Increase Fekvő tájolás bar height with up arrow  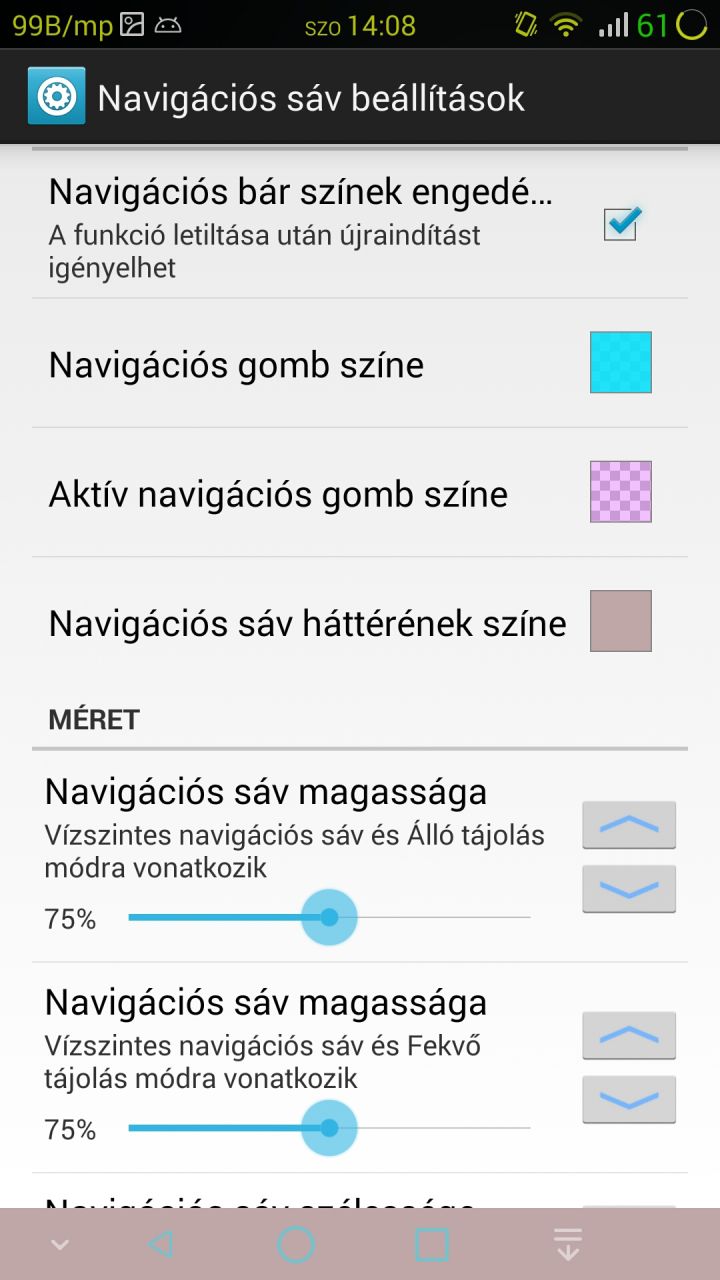pos(629,1036)
